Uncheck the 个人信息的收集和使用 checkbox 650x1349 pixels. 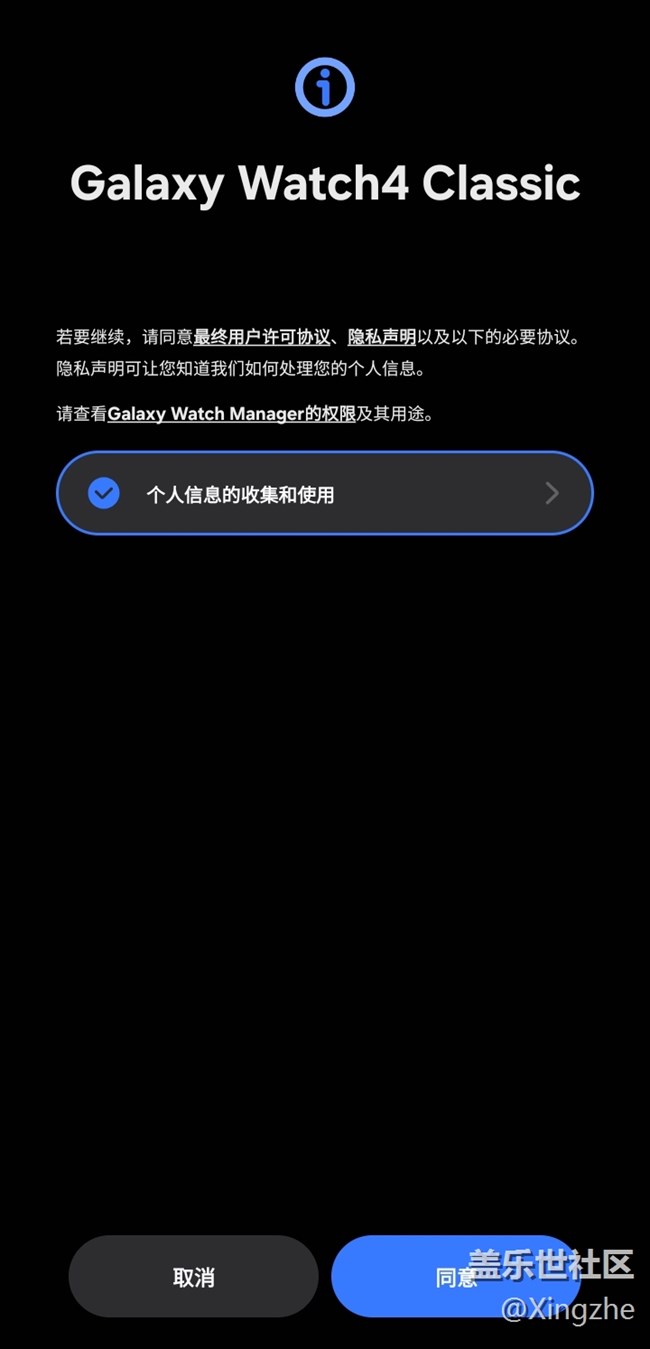coord(104,493)
